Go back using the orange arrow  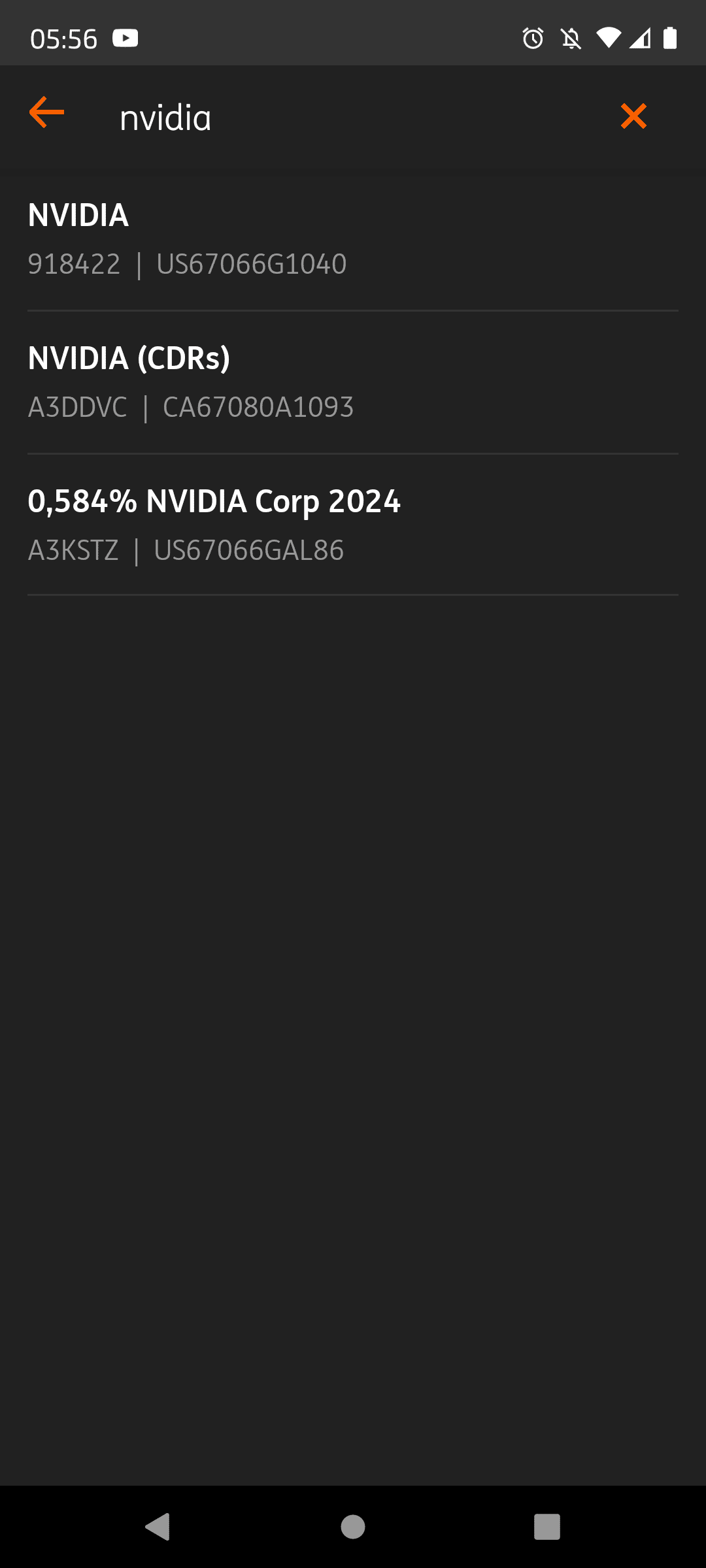47,113
